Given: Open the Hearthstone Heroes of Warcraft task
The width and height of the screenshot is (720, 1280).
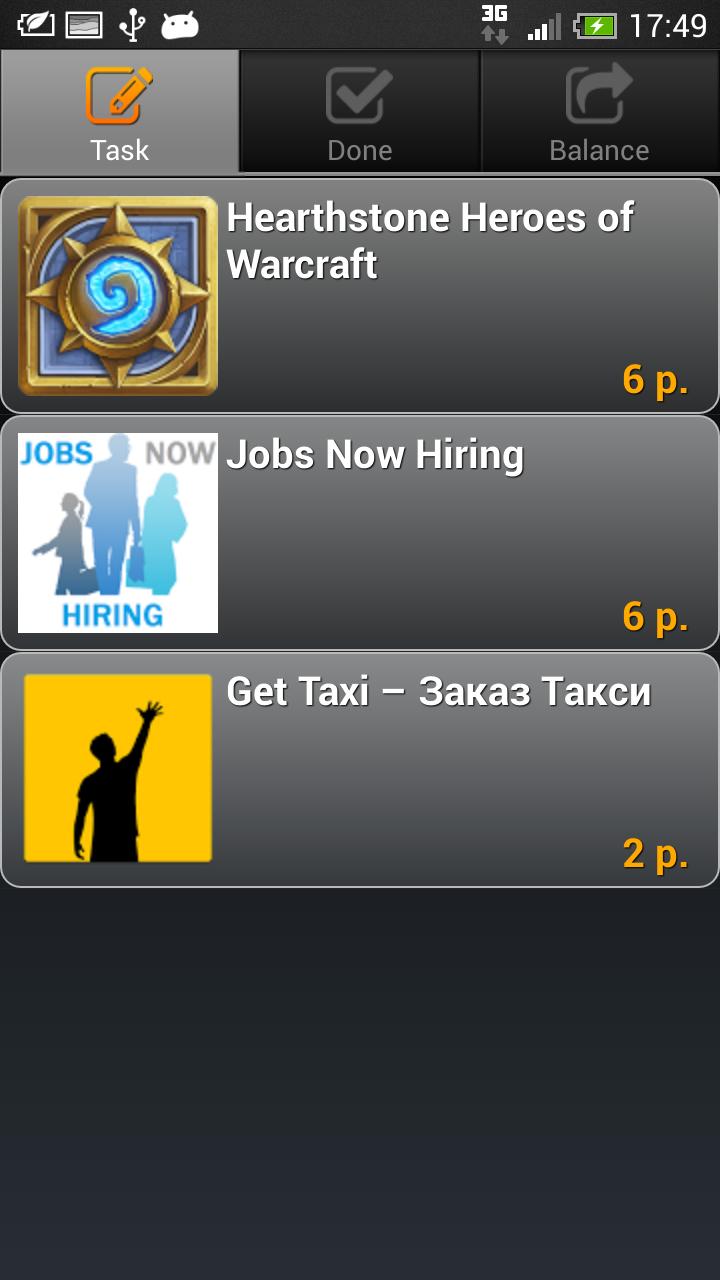Looking at the screenshot, I should click(x=360, y=296).
